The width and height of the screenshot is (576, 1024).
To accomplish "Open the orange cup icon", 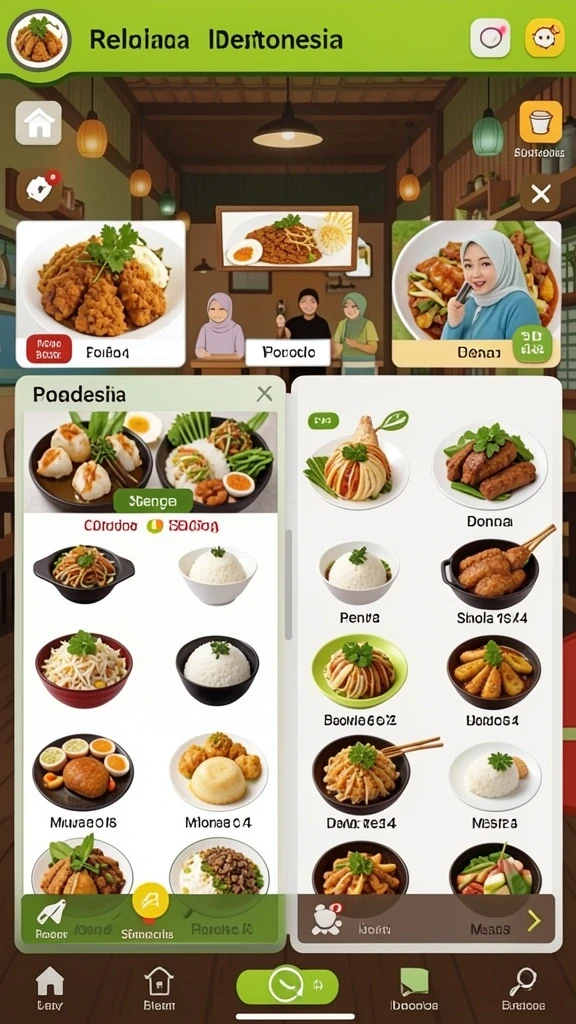I will tap(540, 122).
